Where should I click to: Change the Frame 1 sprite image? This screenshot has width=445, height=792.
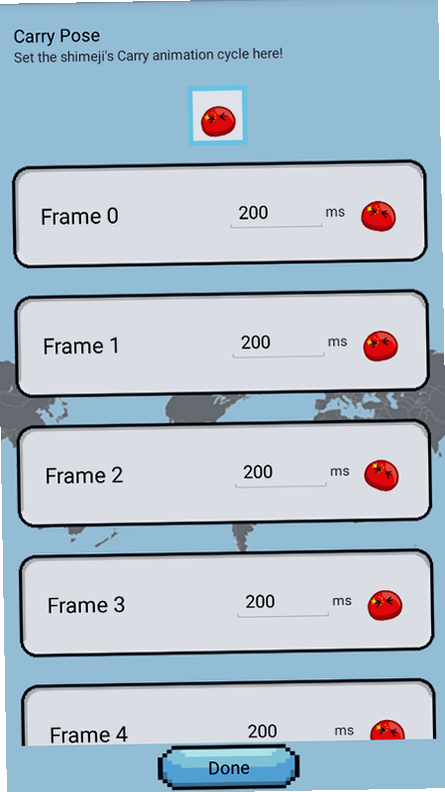(x=380, y=346)
